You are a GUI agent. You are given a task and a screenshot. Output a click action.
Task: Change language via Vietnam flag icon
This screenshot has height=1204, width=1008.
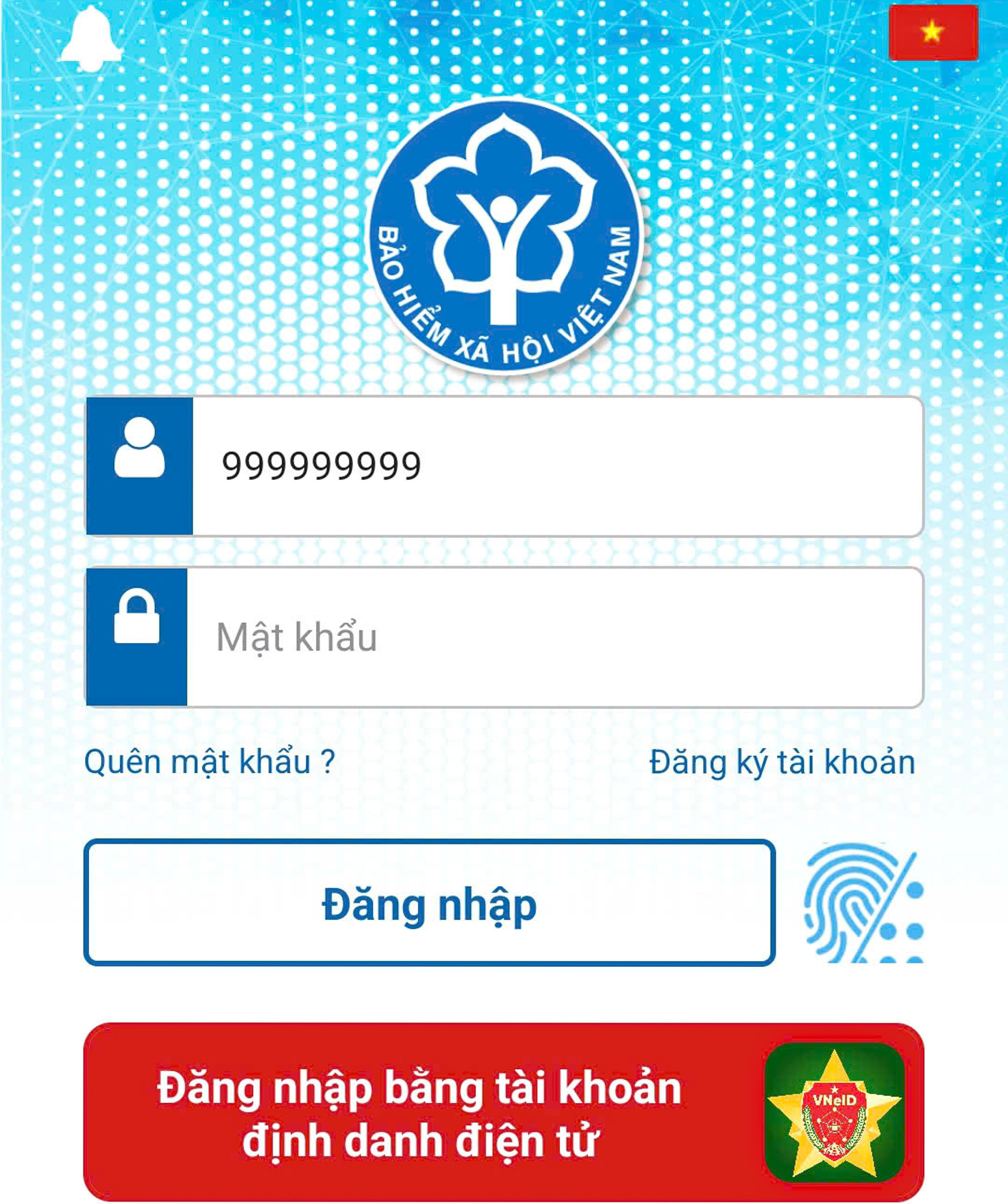point(933,32)
